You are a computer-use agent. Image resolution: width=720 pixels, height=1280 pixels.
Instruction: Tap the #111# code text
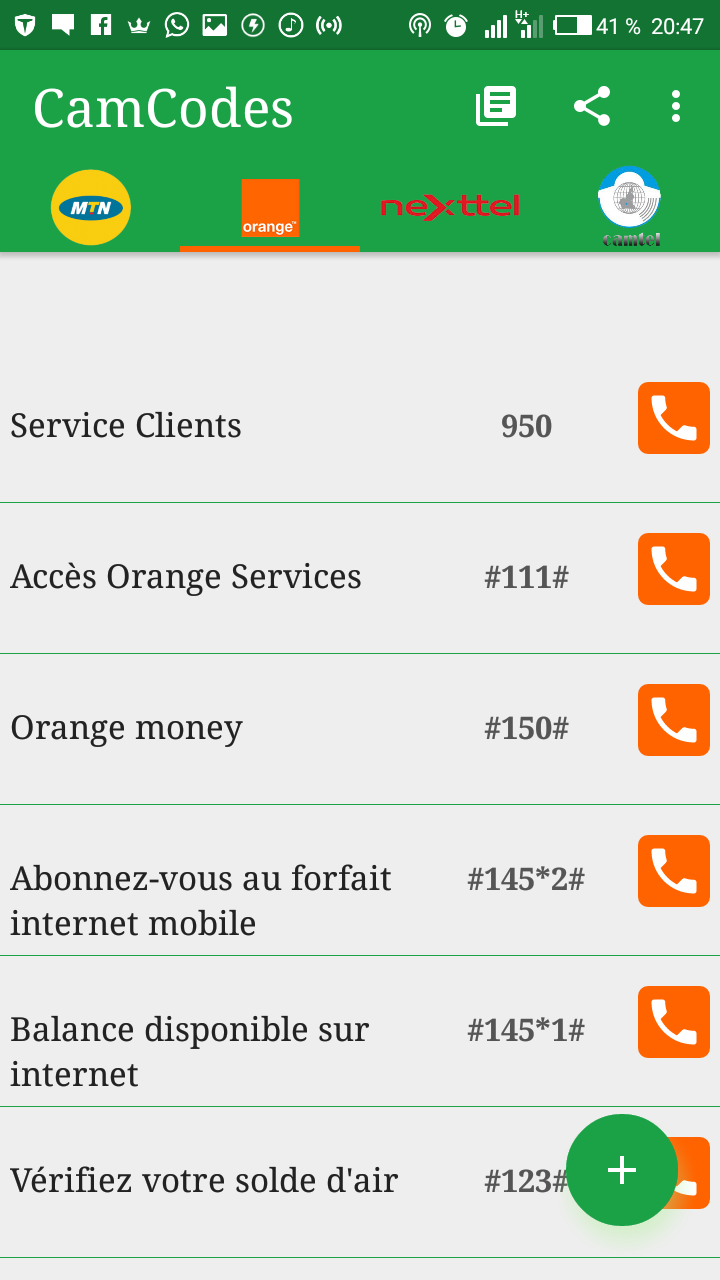click(x=526, y=576)
